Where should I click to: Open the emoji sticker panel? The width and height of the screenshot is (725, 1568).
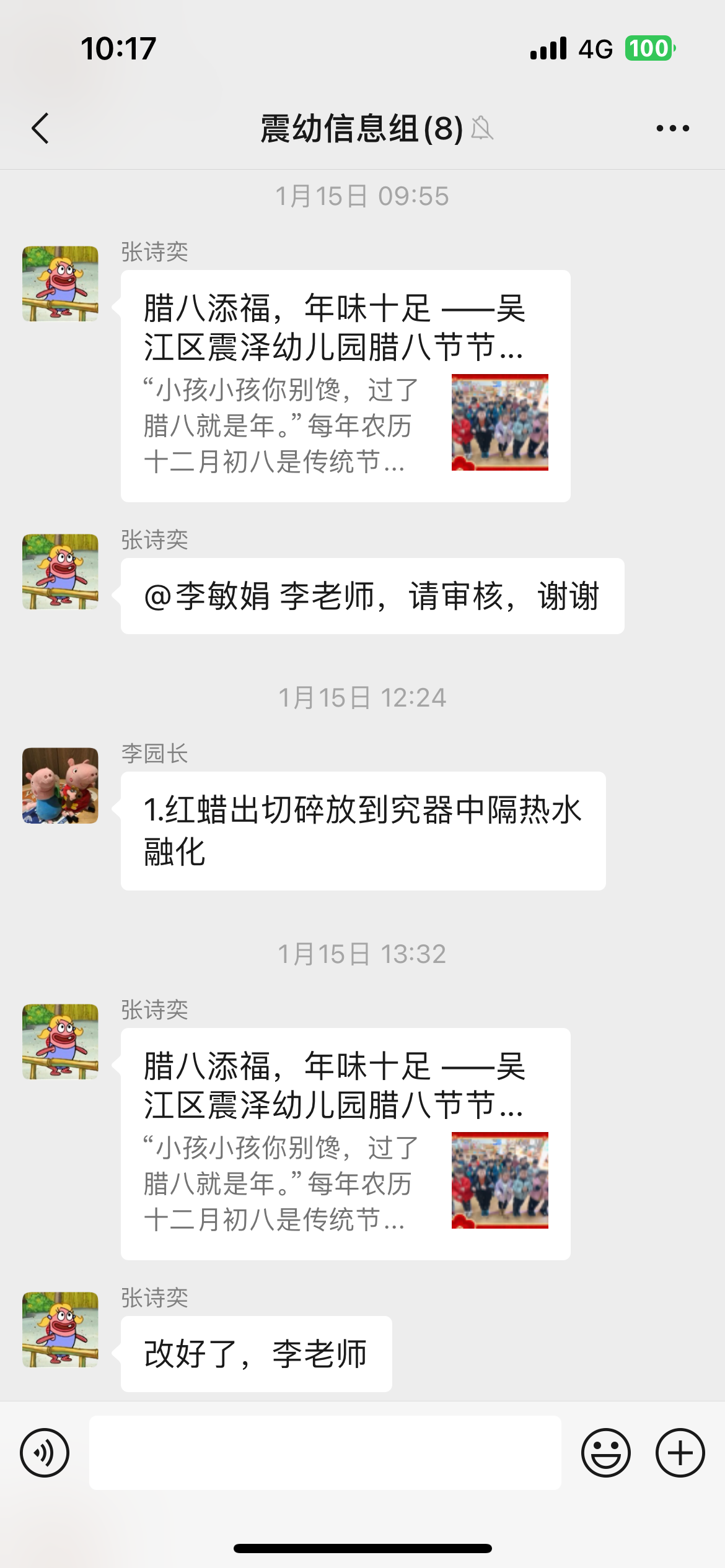pos(605,1453)
